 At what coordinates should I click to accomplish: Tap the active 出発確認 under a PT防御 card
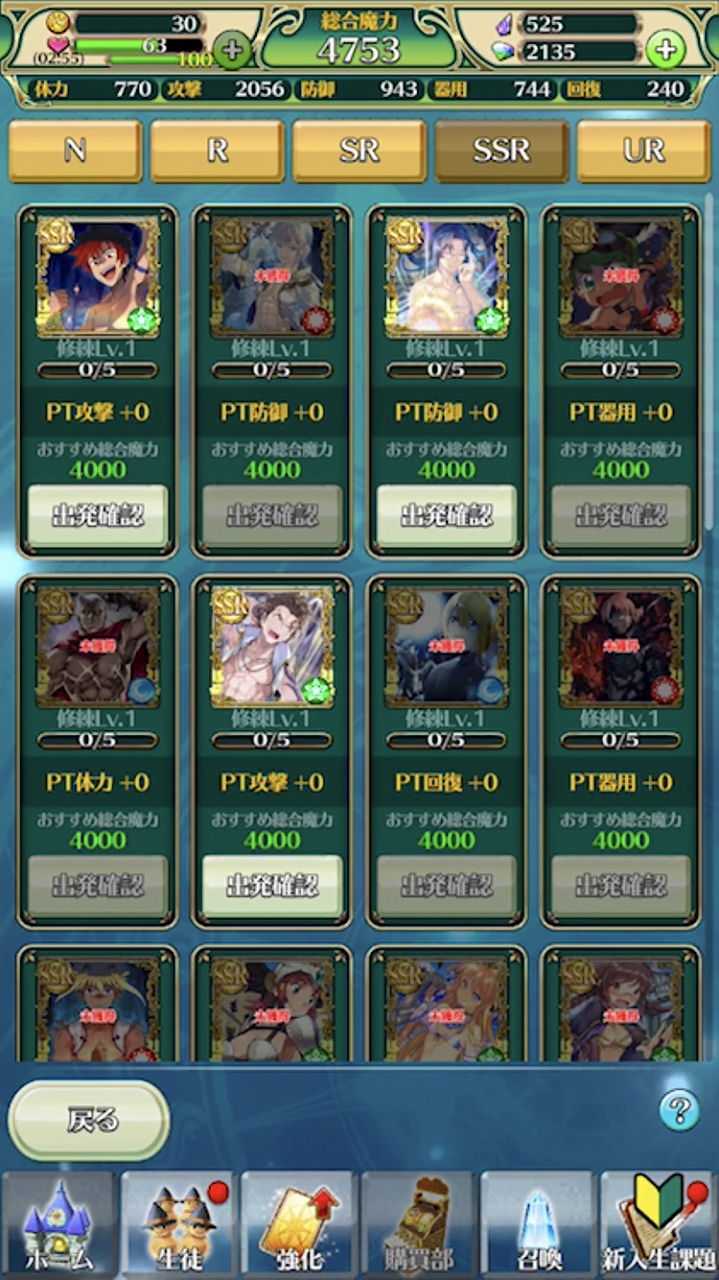tap(446, 516)
